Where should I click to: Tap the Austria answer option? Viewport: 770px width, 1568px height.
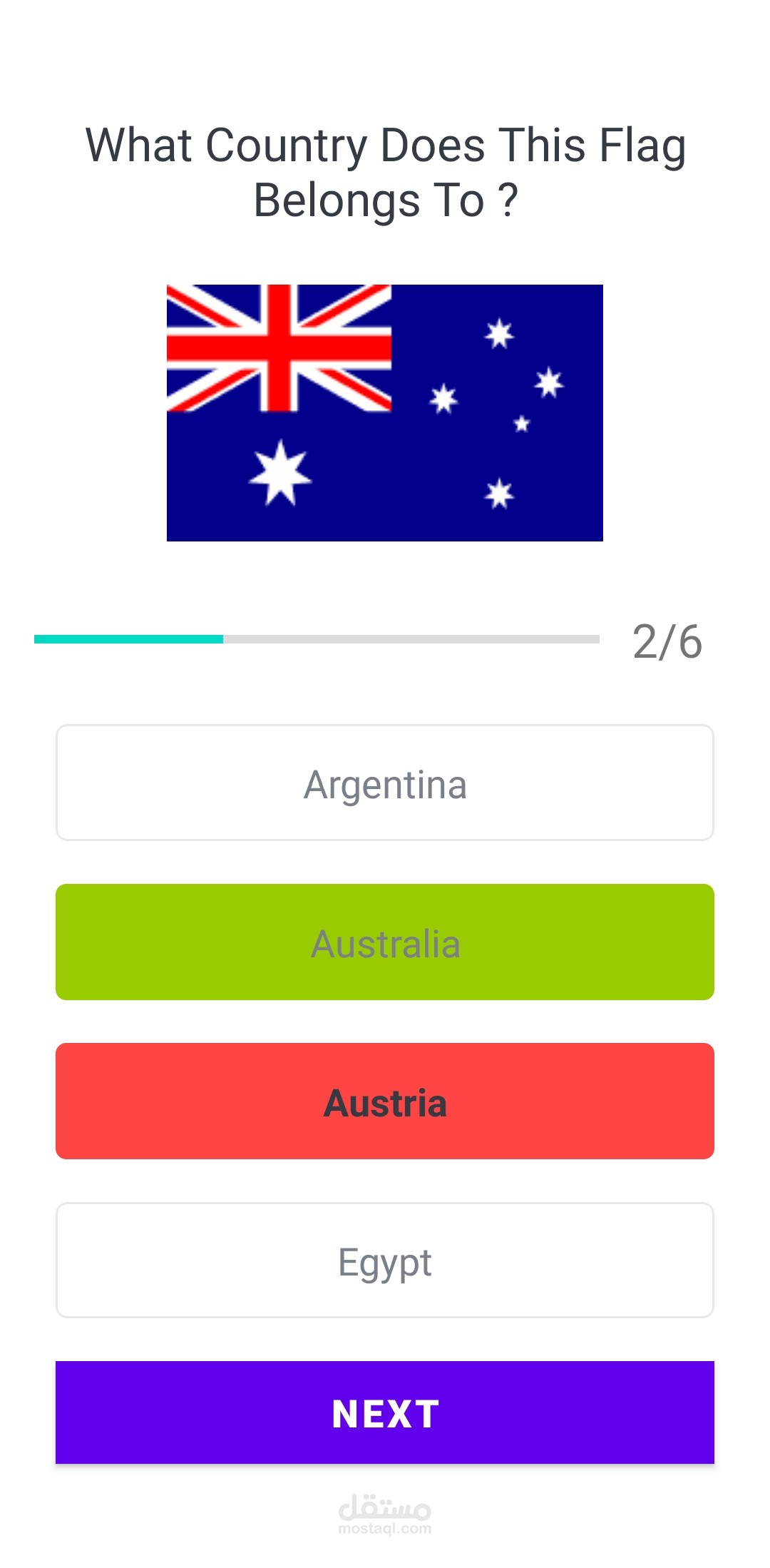click(x=385, y=1101)
